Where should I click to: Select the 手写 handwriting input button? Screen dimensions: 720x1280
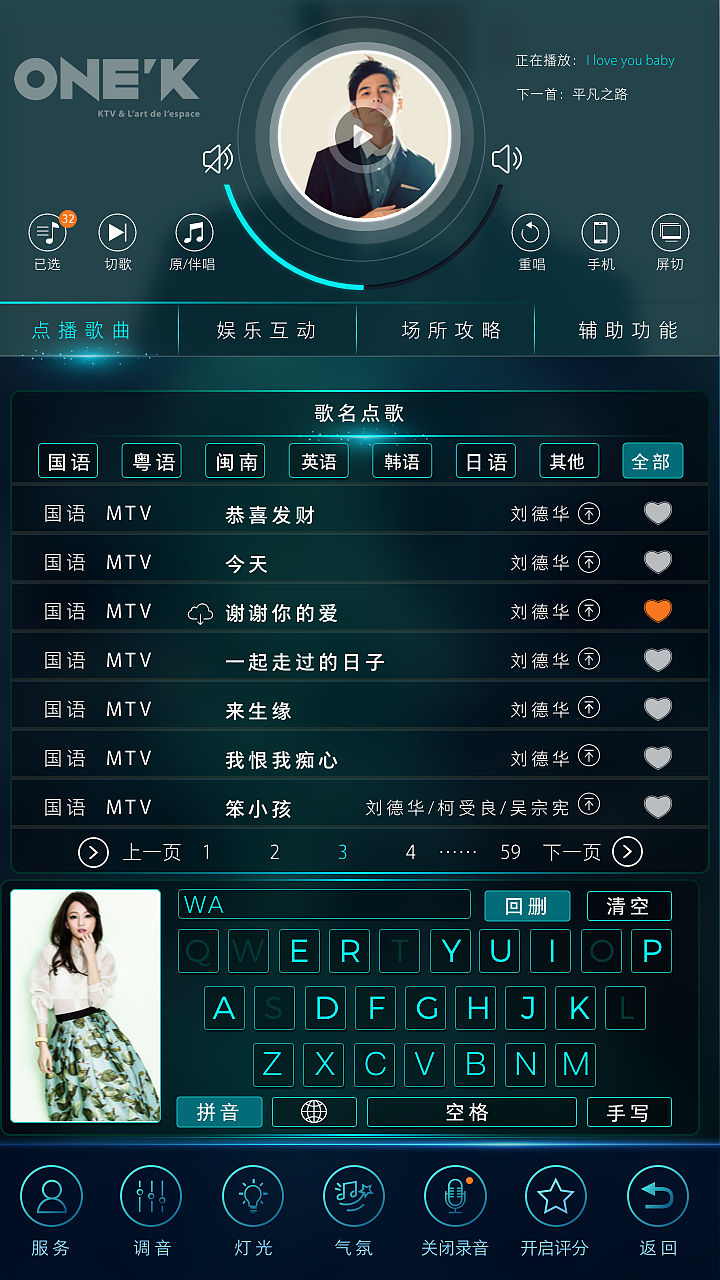point(629,1111)
